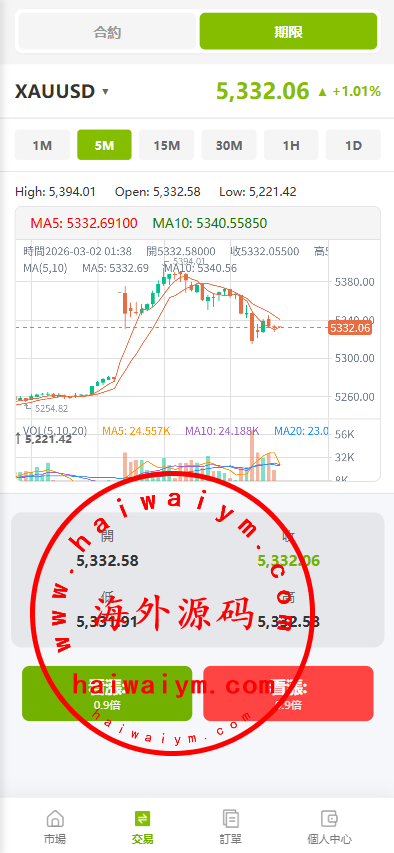
Task: Choose the 30M chart interval
Action: point(229,145)
